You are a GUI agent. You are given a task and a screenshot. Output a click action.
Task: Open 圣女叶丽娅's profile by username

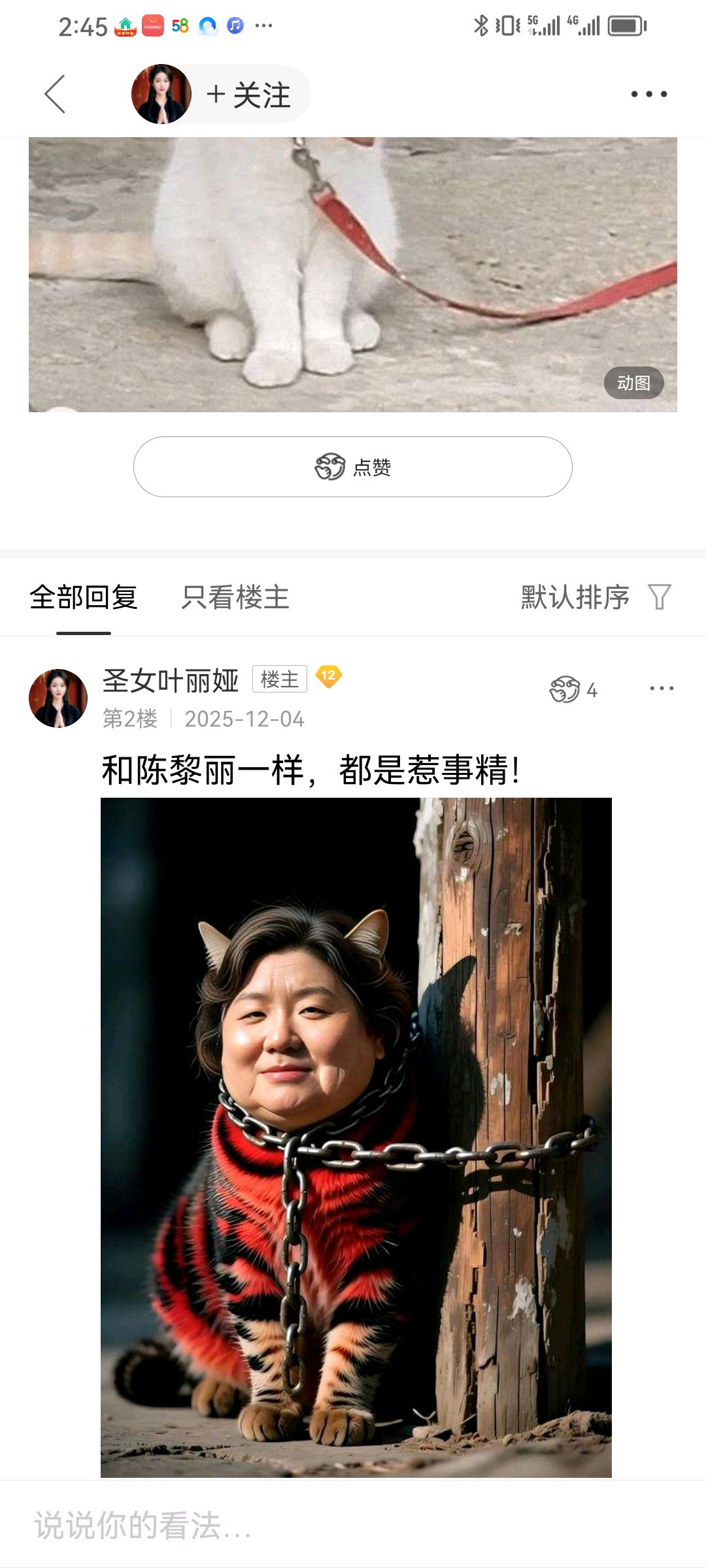(171, 681)
